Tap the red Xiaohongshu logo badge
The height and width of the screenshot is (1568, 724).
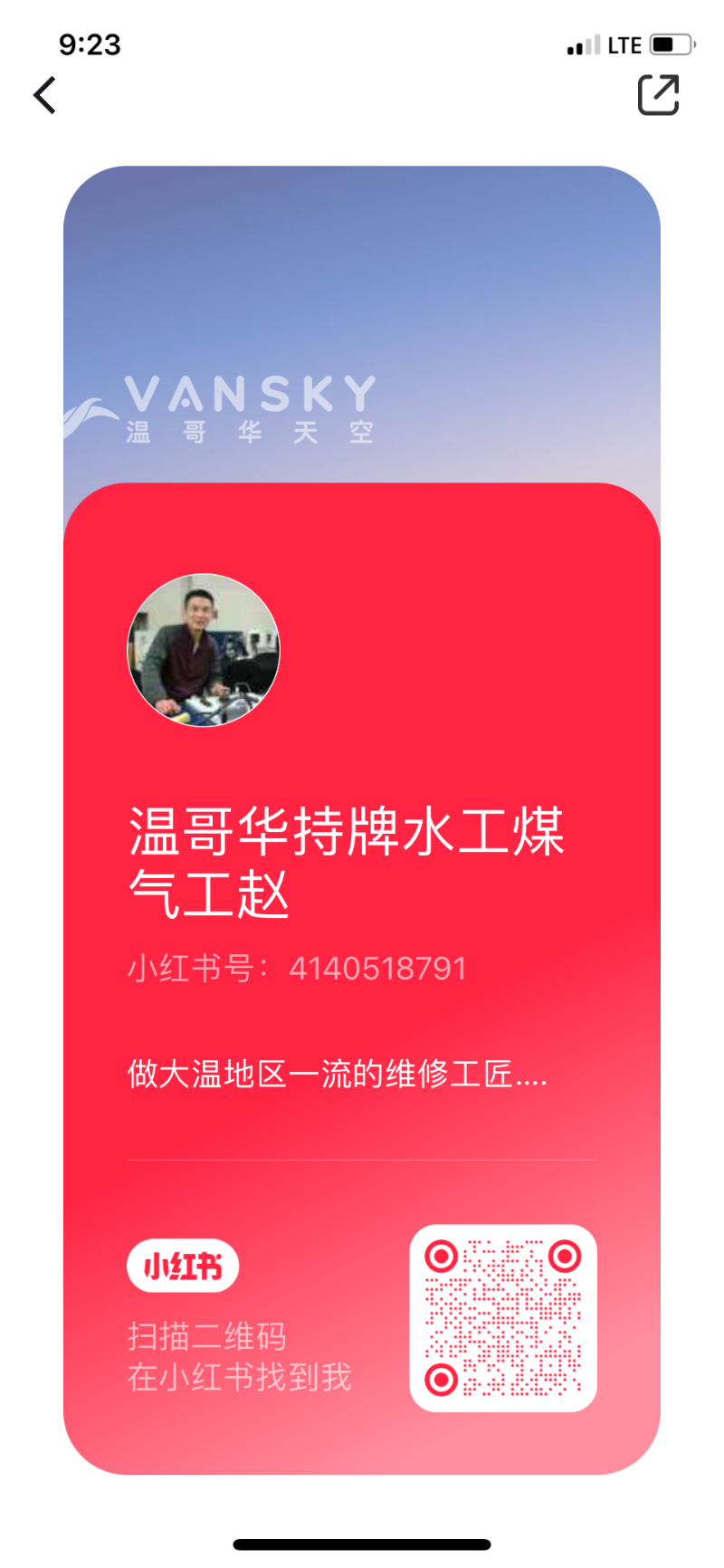coord(182,1266)
